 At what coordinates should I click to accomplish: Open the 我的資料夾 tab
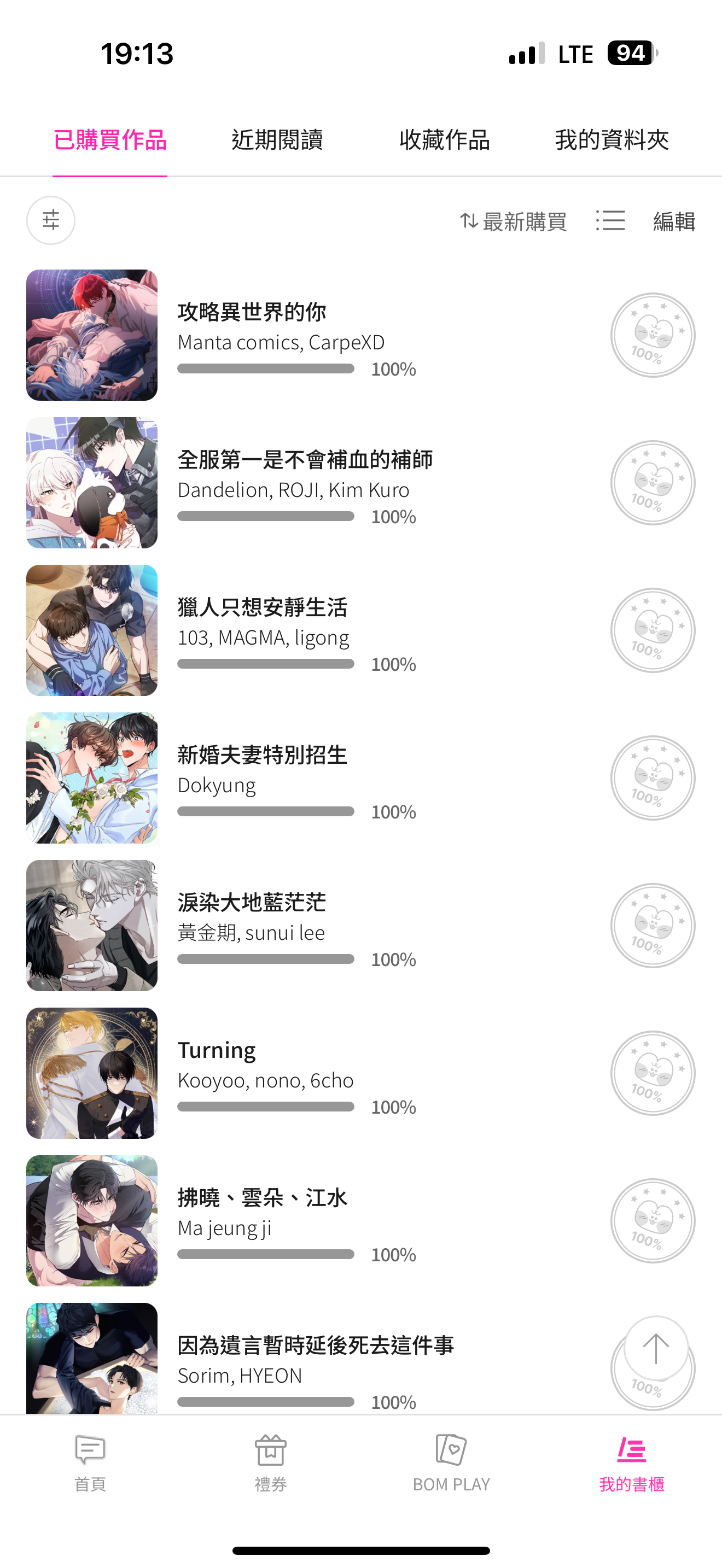tap(612, 140)
